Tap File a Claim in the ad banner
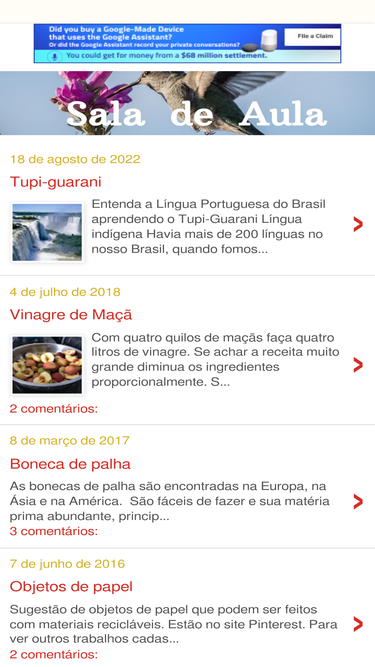 [312, 37]
